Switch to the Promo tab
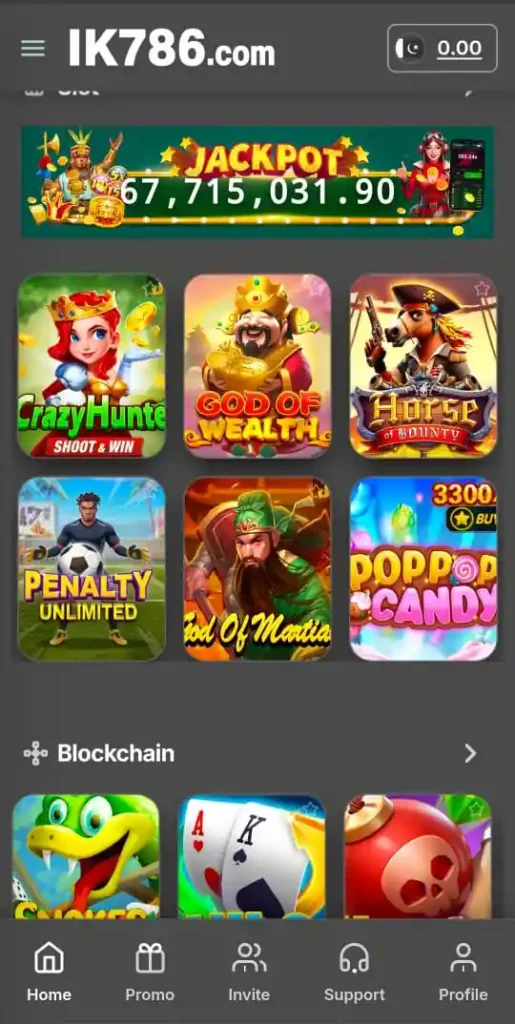The height and width of the screenshot is (1024, 515). coord(149,972)
